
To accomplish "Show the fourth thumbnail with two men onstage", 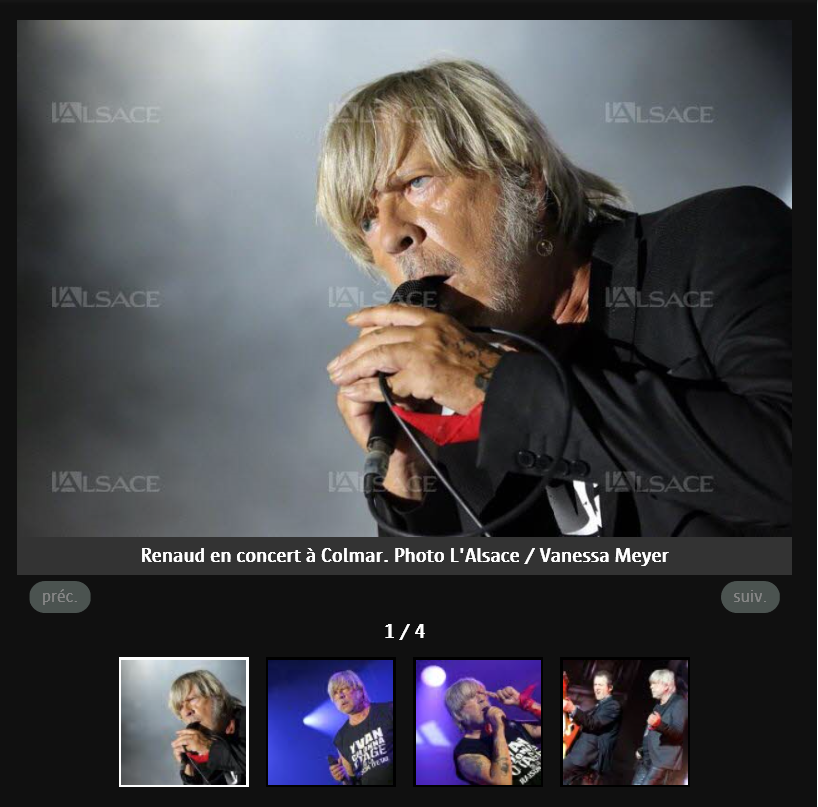I will click(625, 722).
